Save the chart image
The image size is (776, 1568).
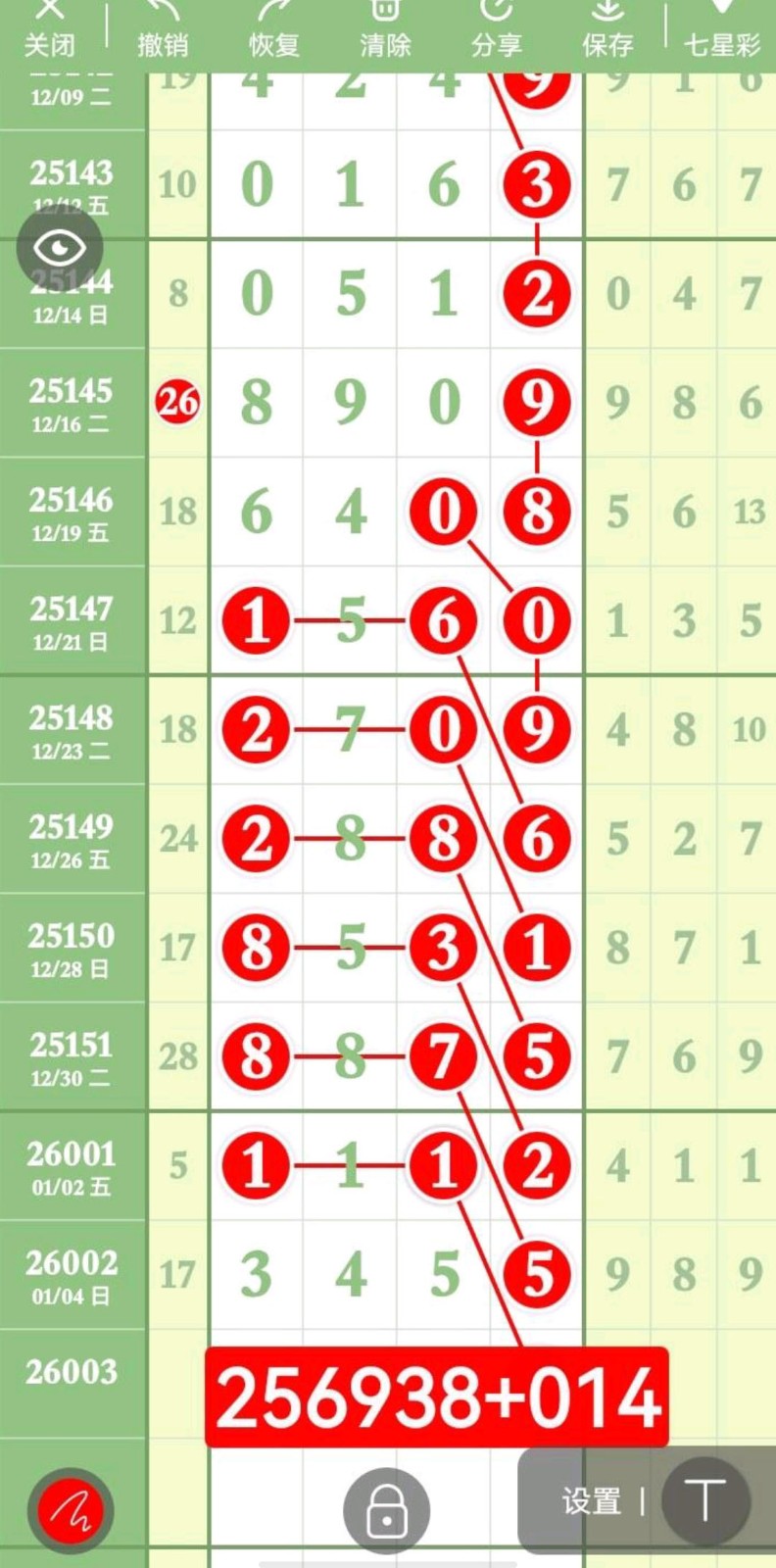[x=607, y=29]
